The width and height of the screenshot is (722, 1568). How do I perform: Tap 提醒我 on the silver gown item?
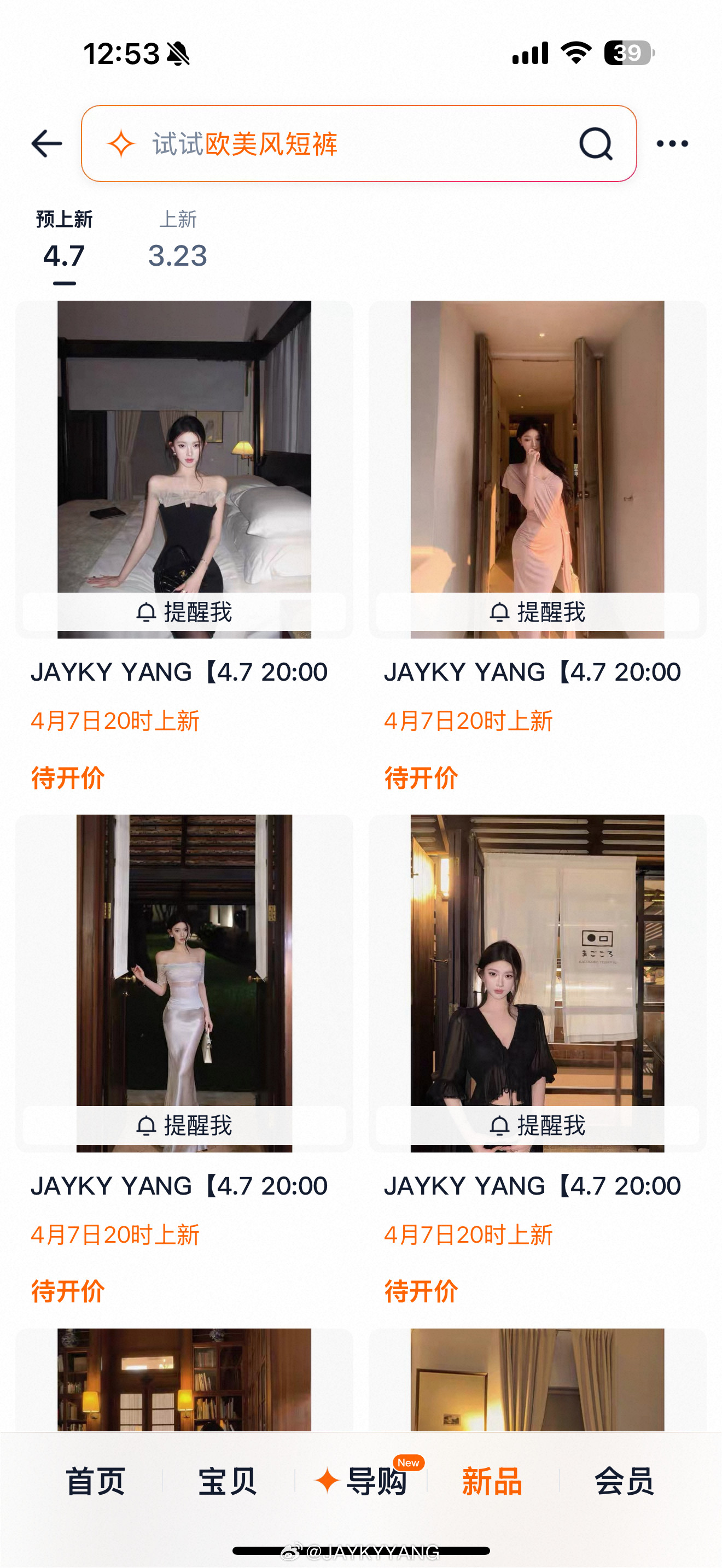click(185, 1126)
